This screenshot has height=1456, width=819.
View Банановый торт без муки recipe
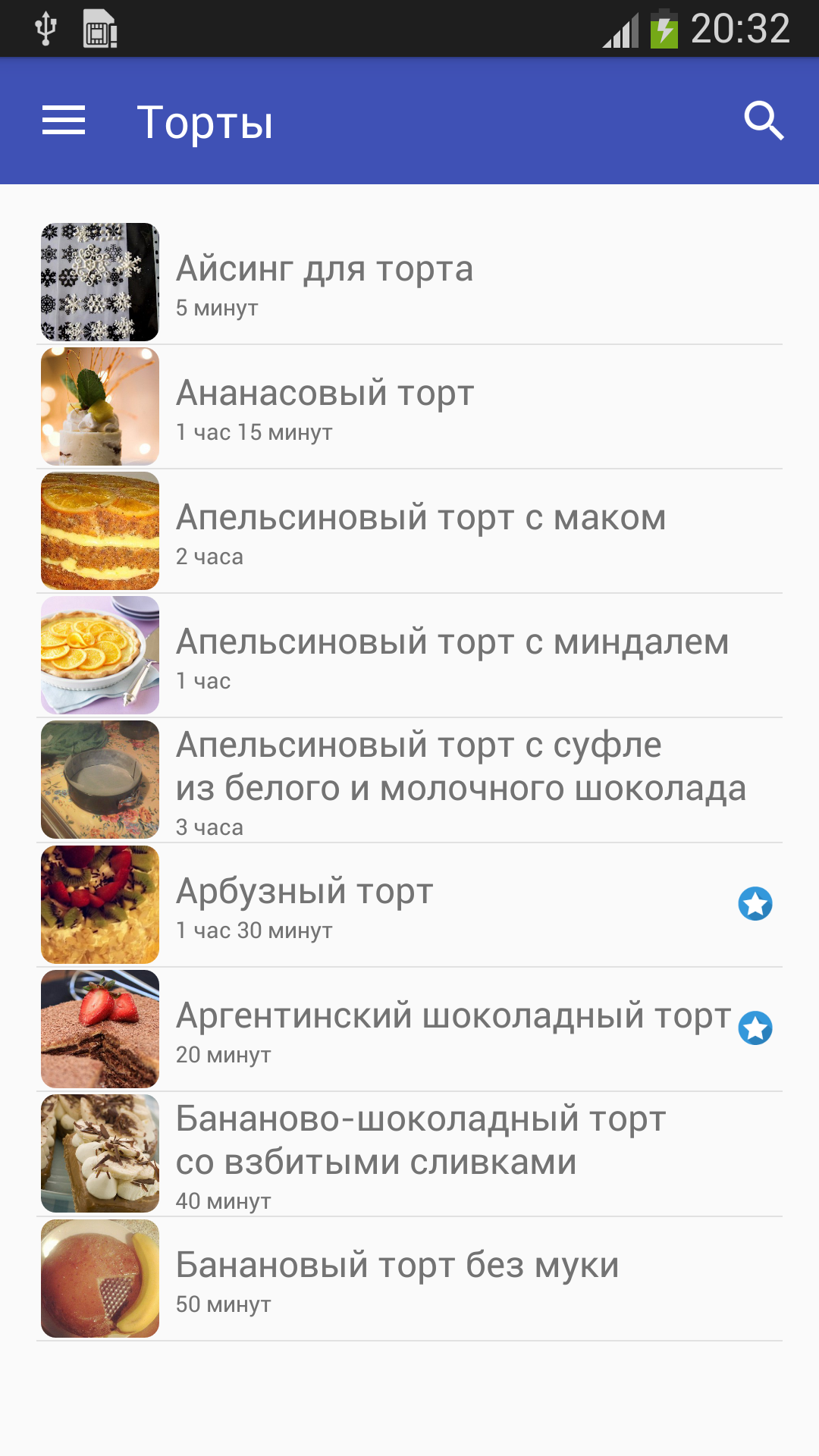pyautogui.click(x=409, y=1279)
